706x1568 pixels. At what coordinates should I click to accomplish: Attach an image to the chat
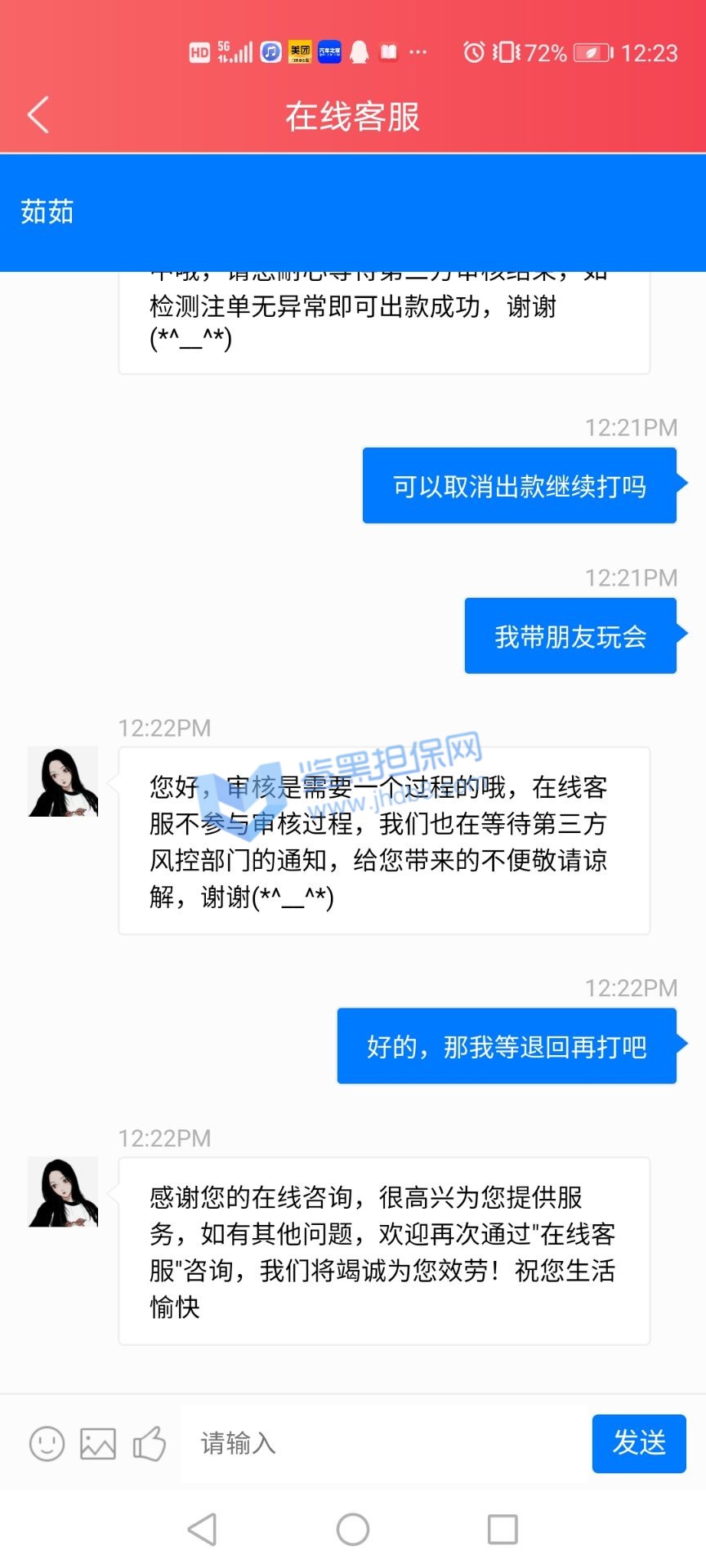coord(98,1443)
